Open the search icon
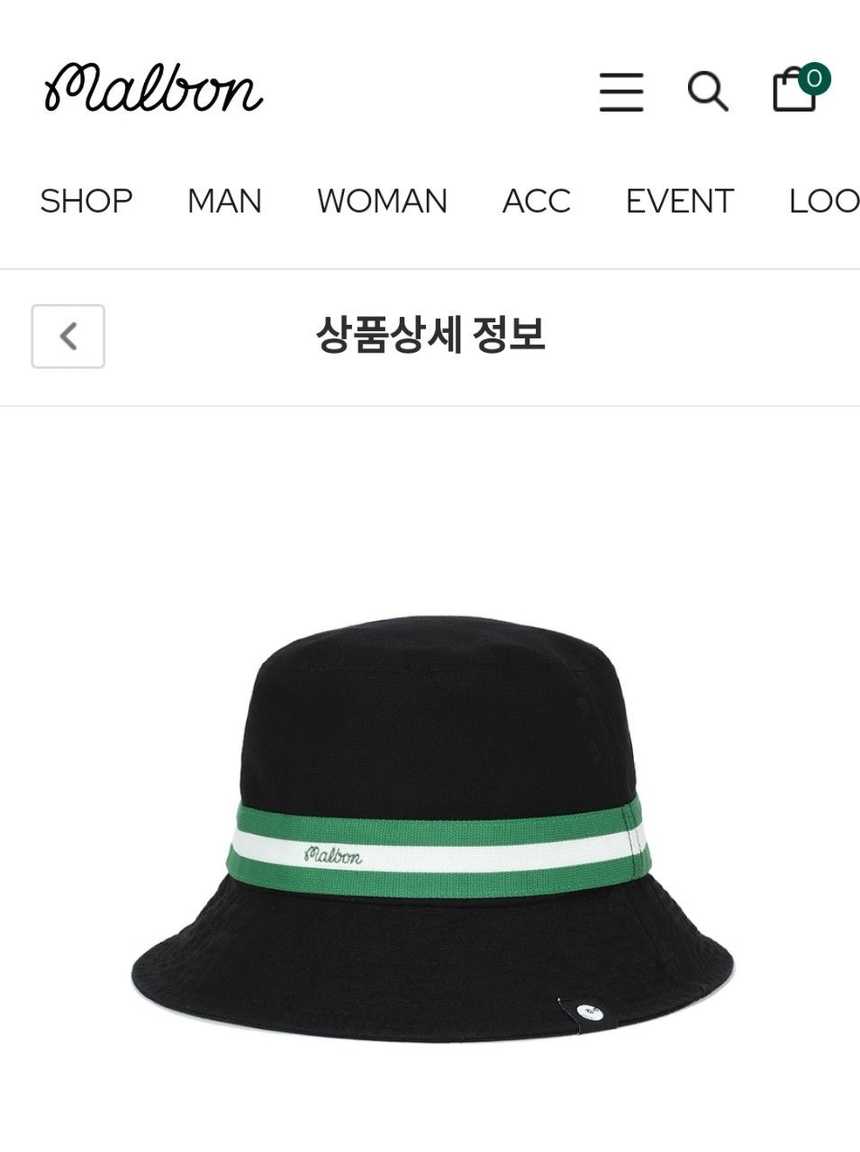The height and width of the screenshot is (1152, 860). click(707, 92)
